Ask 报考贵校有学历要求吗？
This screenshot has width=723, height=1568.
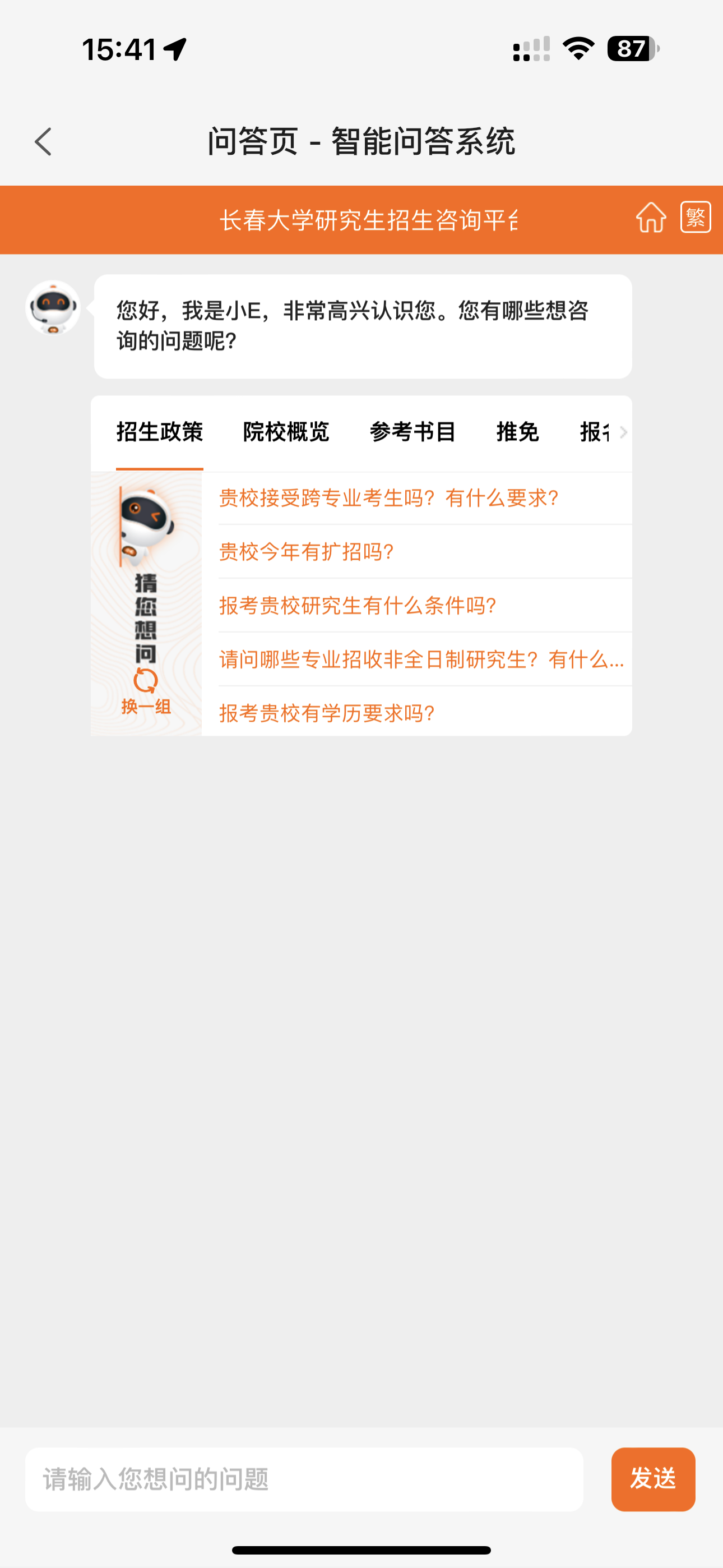click(327, 713)
